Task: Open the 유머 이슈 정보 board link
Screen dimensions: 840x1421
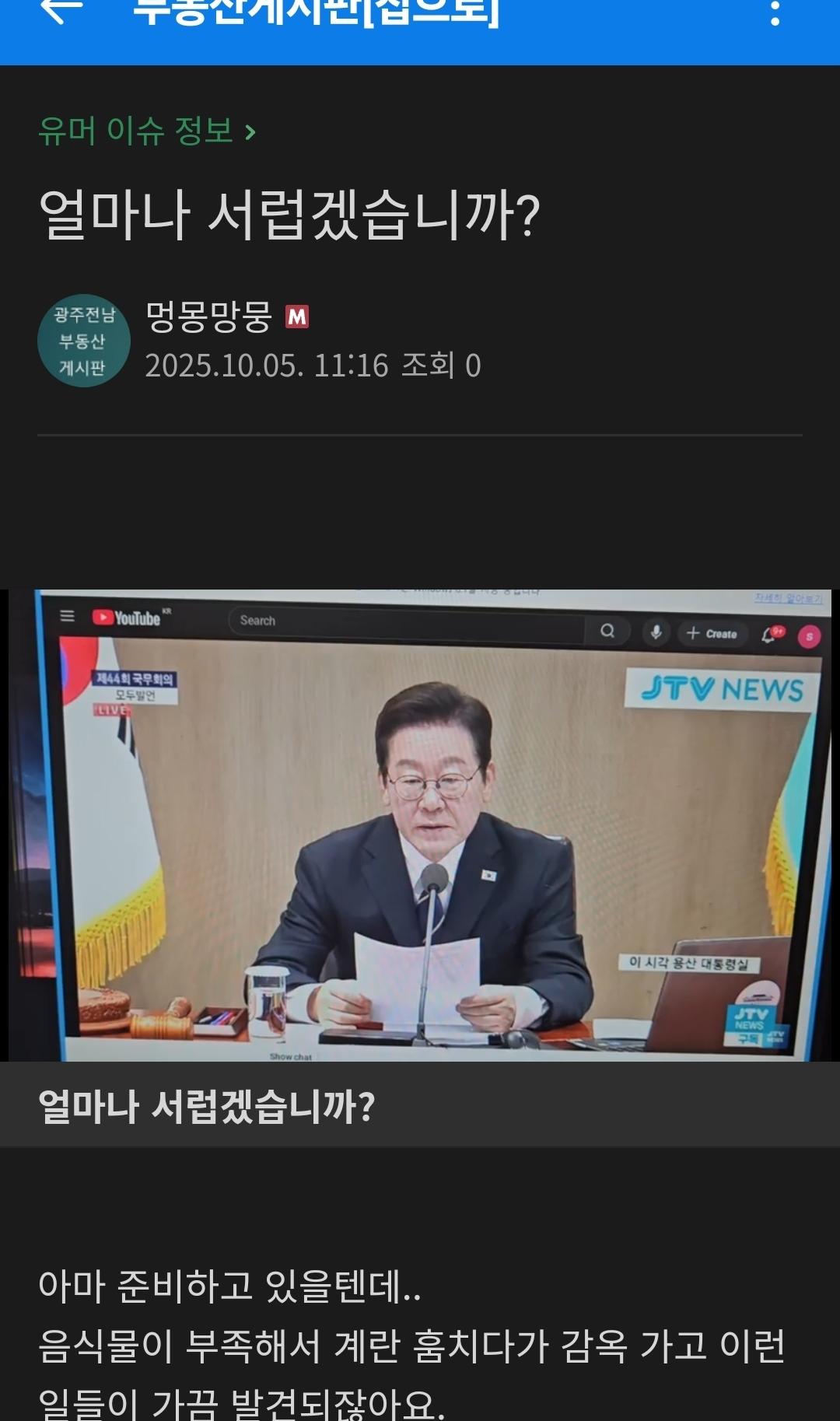Action: (146, 131)
